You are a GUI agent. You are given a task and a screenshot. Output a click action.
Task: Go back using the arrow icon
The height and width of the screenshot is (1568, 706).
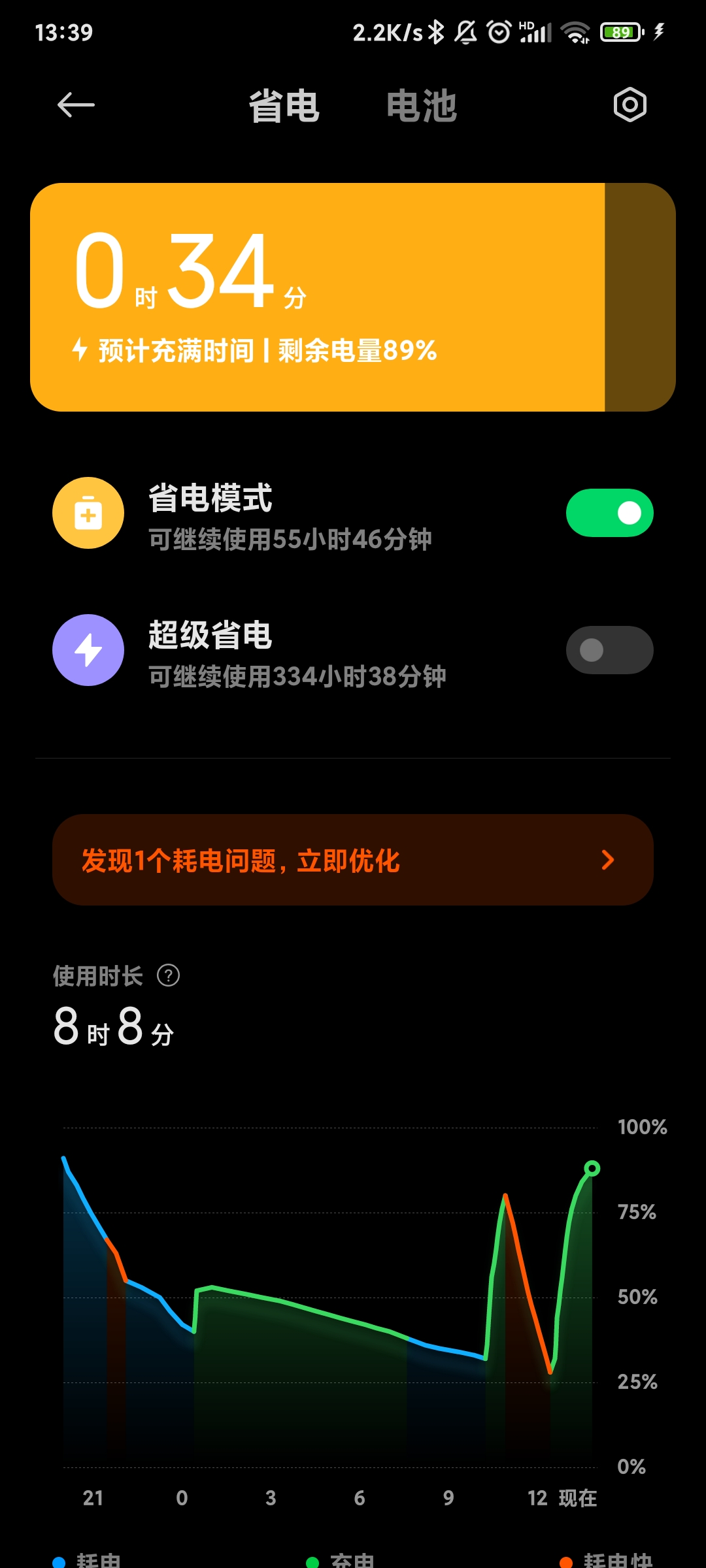[x=76, y=105]
